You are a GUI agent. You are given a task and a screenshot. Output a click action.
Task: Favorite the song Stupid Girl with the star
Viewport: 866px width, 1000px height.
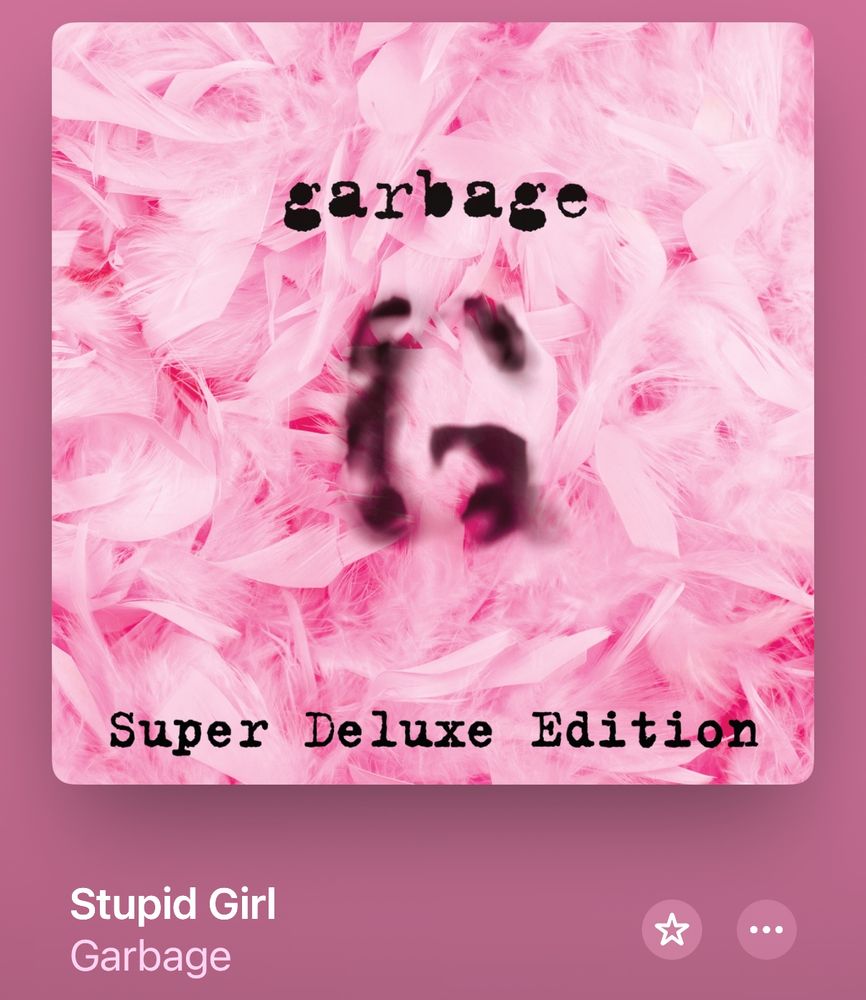tap(672, 929)
